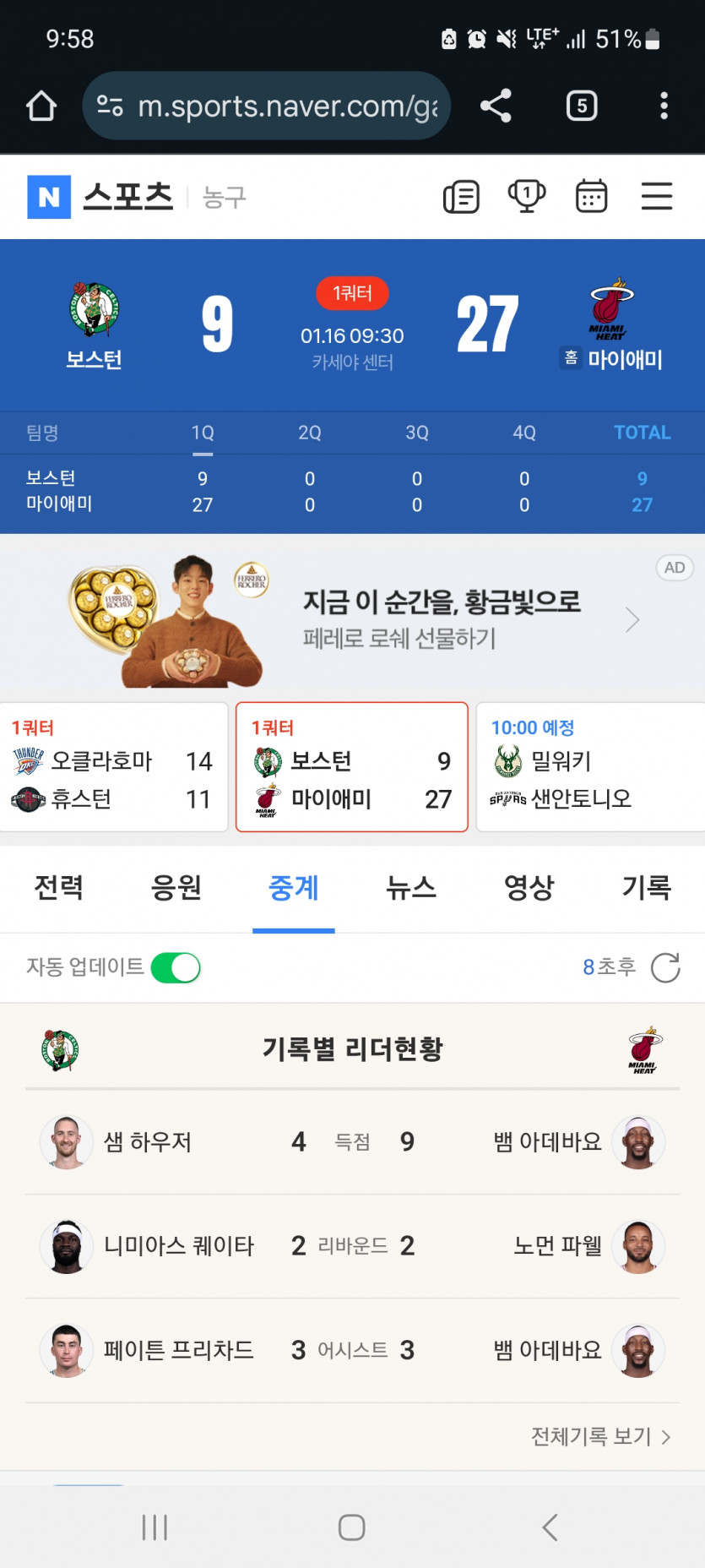Screen dimensions: 705x1568
Task: Switch to the 기록 tab
Action: coord(646,888)
